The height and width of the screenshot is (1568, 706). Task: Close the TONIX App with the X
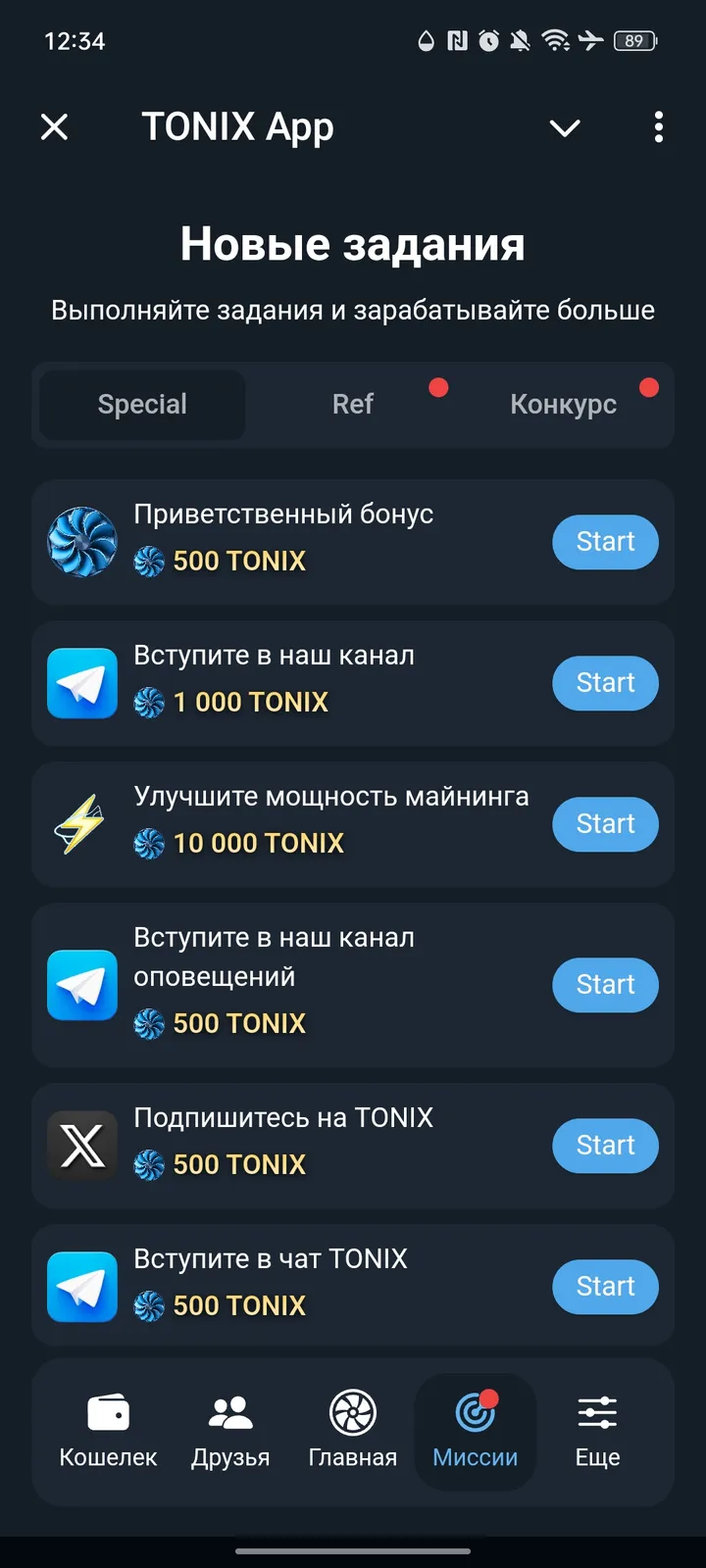pos(55,127)
